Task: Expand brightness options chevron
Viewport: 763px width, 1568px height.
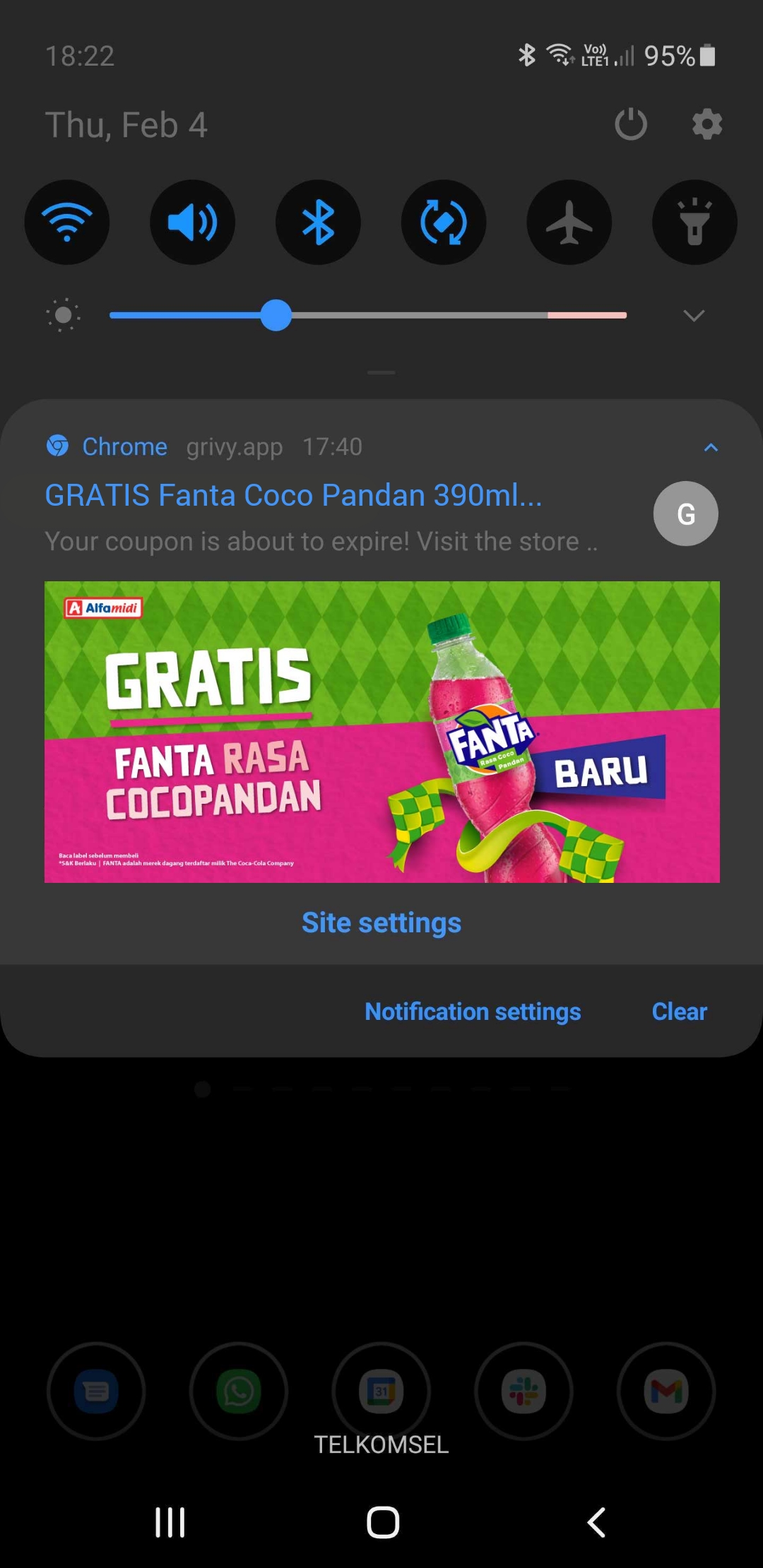Action: coord(694,315)
